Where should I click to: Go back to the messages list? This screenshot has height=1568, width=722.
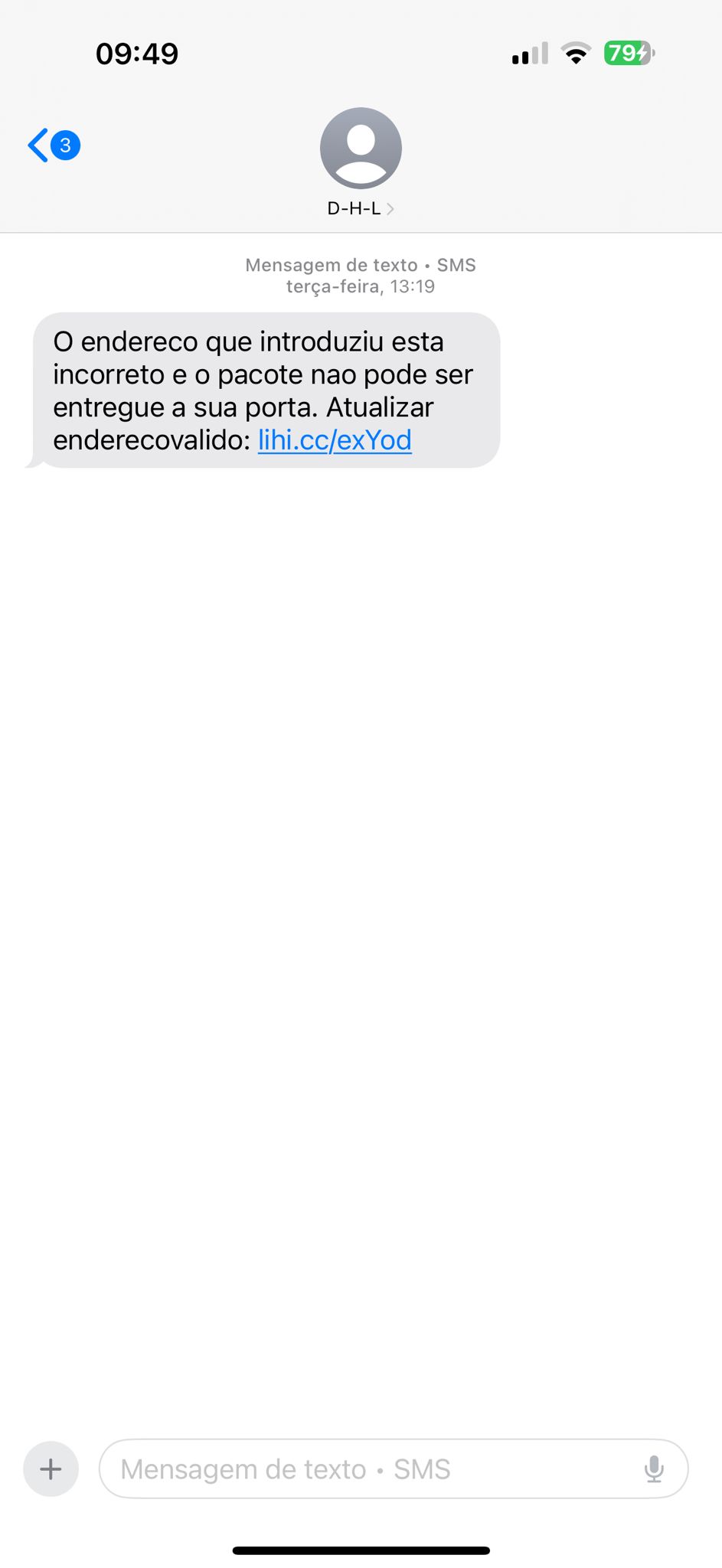click(x=53, y=145)
